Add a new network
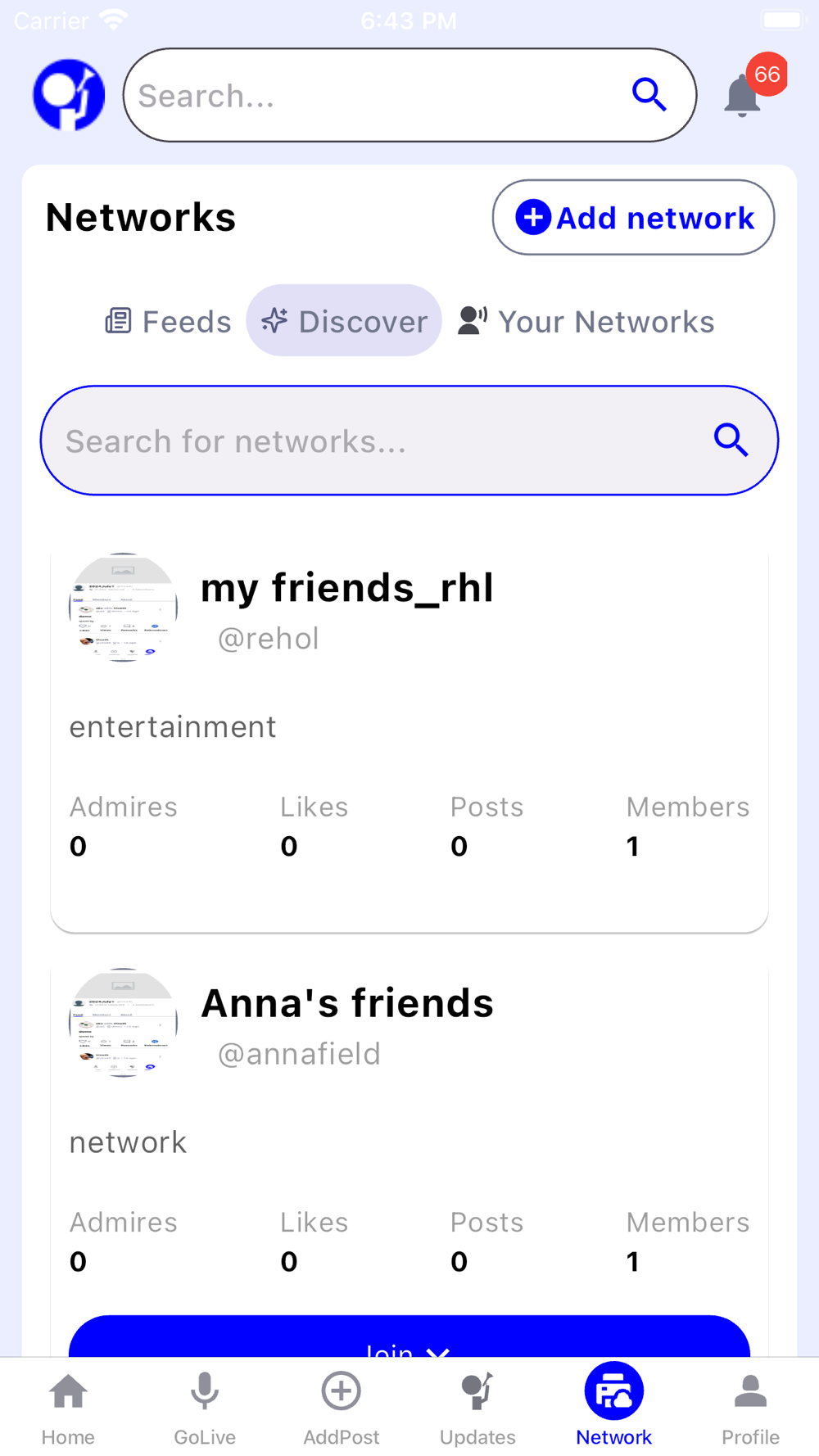Image resolution: width=819 pixels, height=1456 pixels. tap(633, 218)
